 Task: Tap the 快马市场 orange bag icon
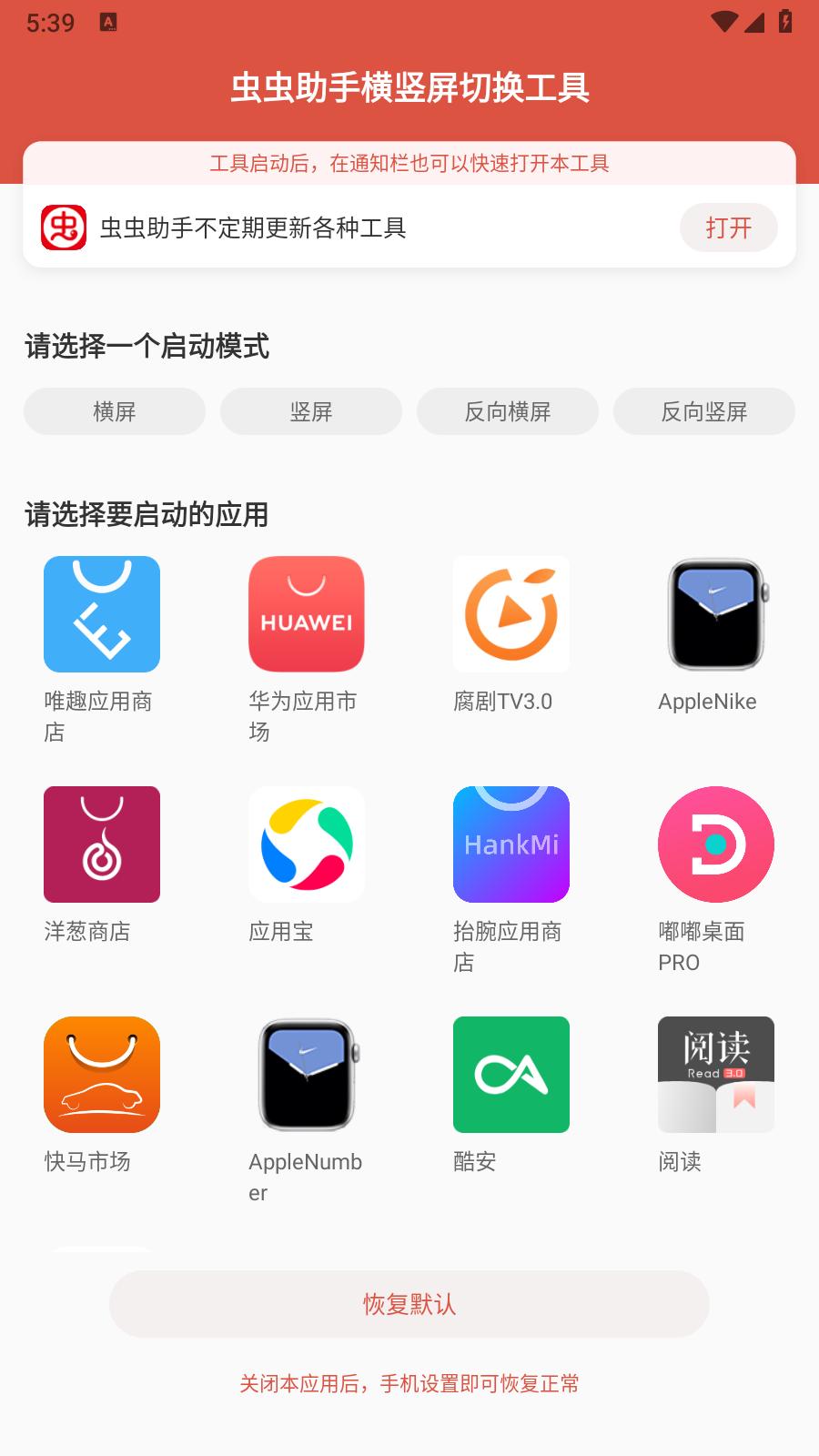point(100,1075)
